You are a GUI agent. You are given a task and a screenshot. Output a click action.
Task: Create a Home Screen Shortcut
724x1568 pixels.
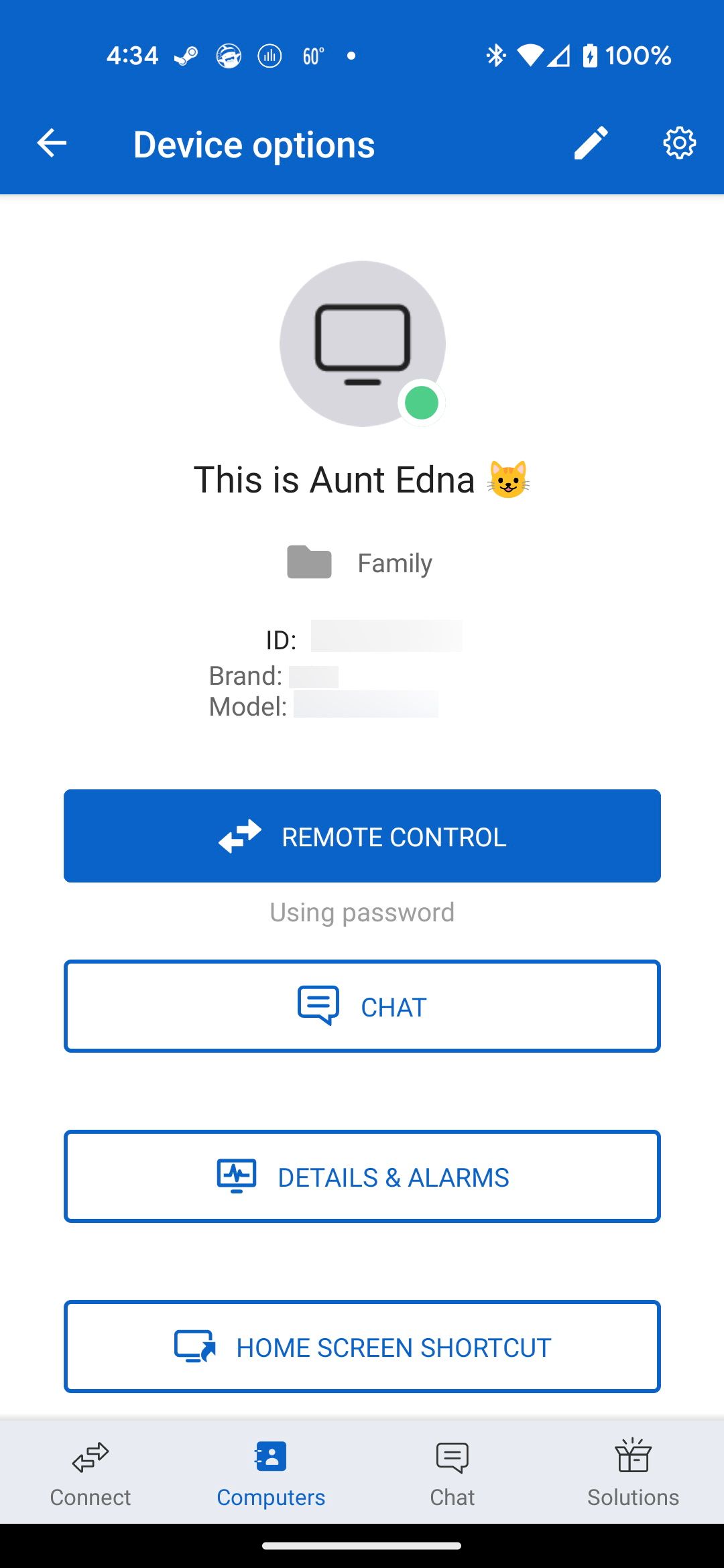362,1346
